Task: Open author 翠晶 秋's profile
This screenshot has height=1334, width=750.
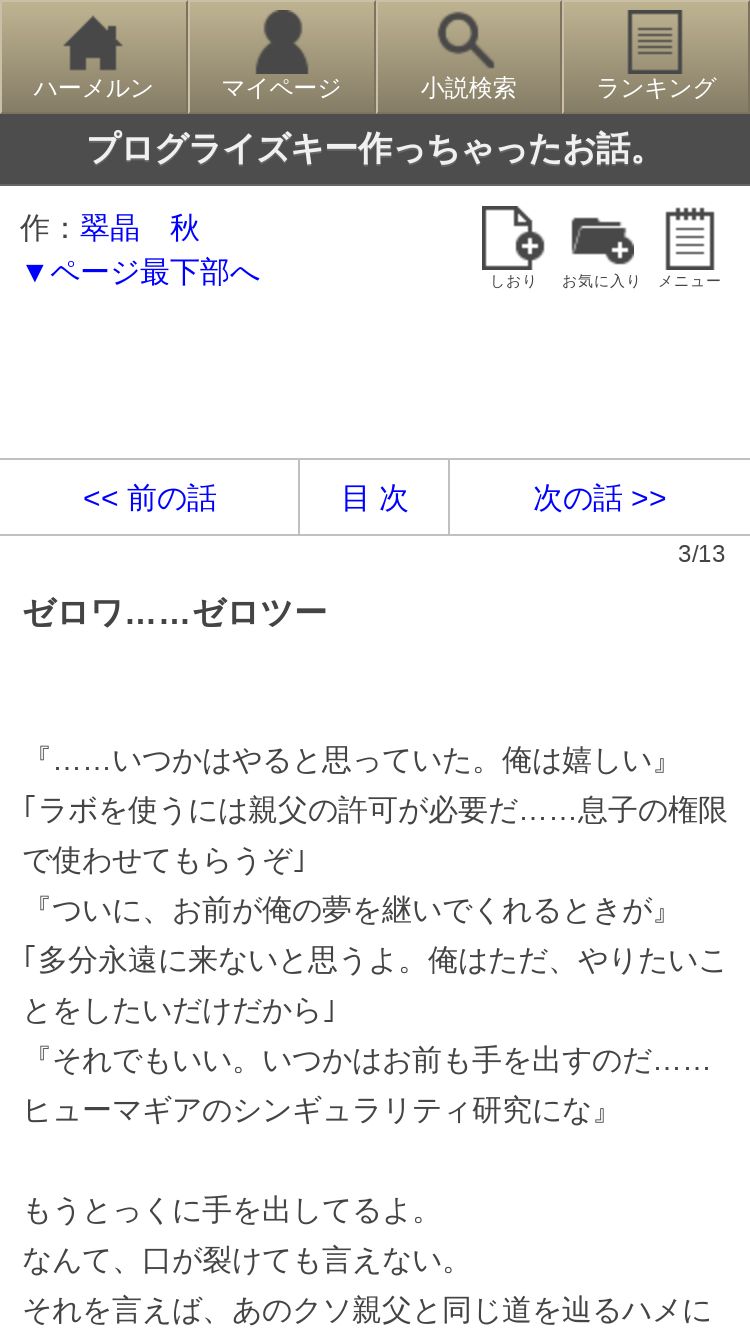Action: tap(139, 228)
